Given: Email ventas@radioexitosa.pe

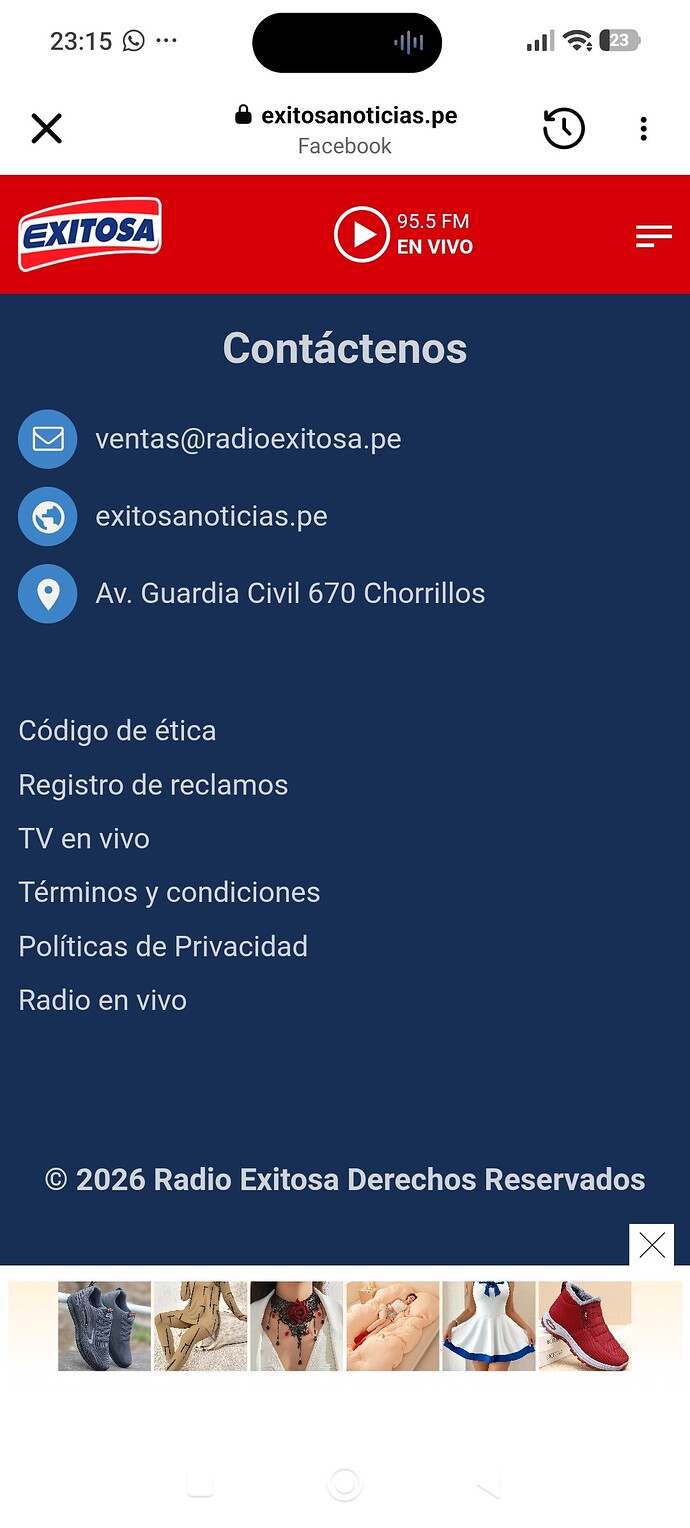Looking at the screenshot, I should [248, 439].
